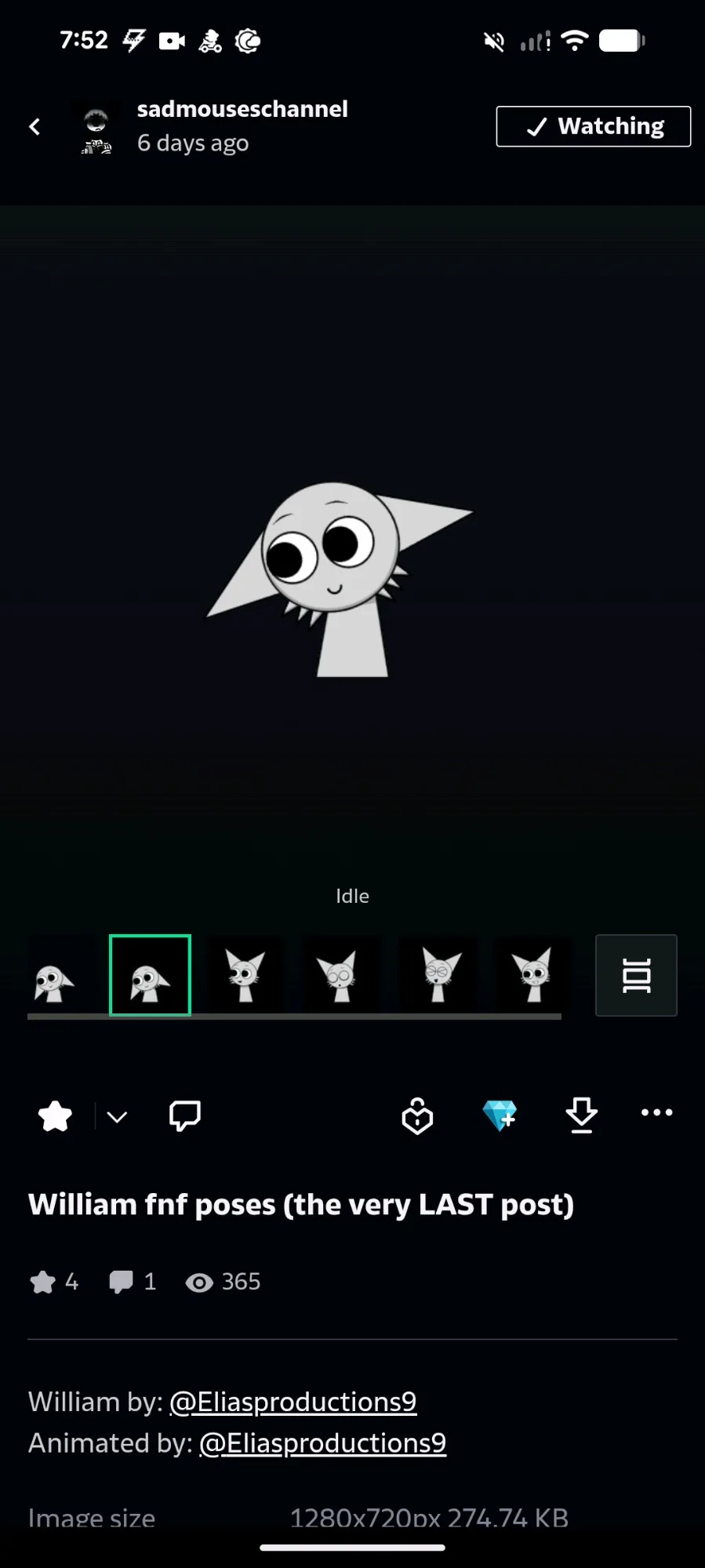The width and height of the screenshot is (705, 1568).
Task: Tap the Watching button
Action: (x=593, y=126)
